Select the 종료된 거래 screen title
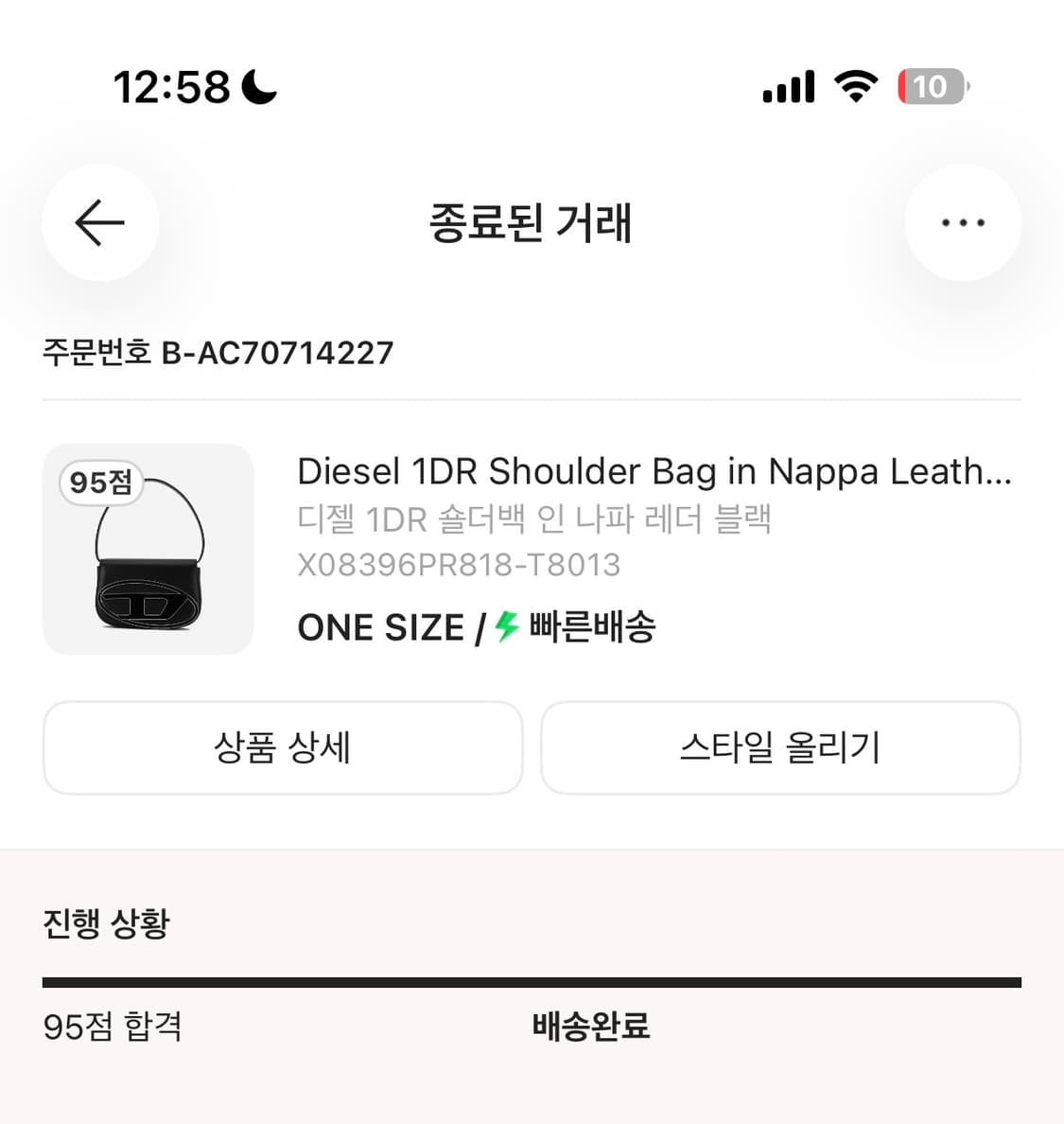Image resolution: width=1064 pixels, height=1124 pixels. point(532,224)
